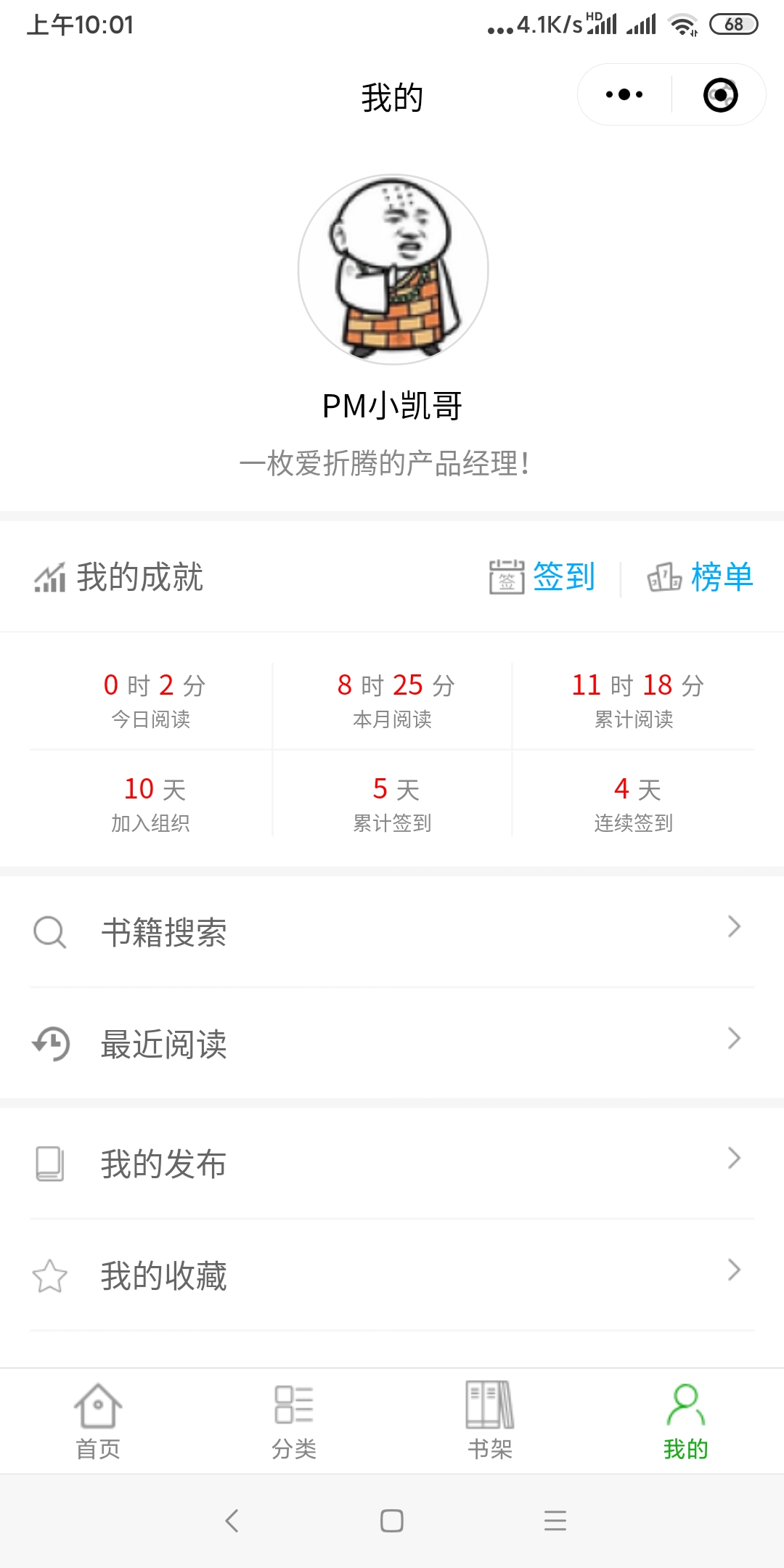Open the 榜单 leaderboard
The width and height of the screenshot is (784, 1568).
pyautogui.click(x=700, y=577)
